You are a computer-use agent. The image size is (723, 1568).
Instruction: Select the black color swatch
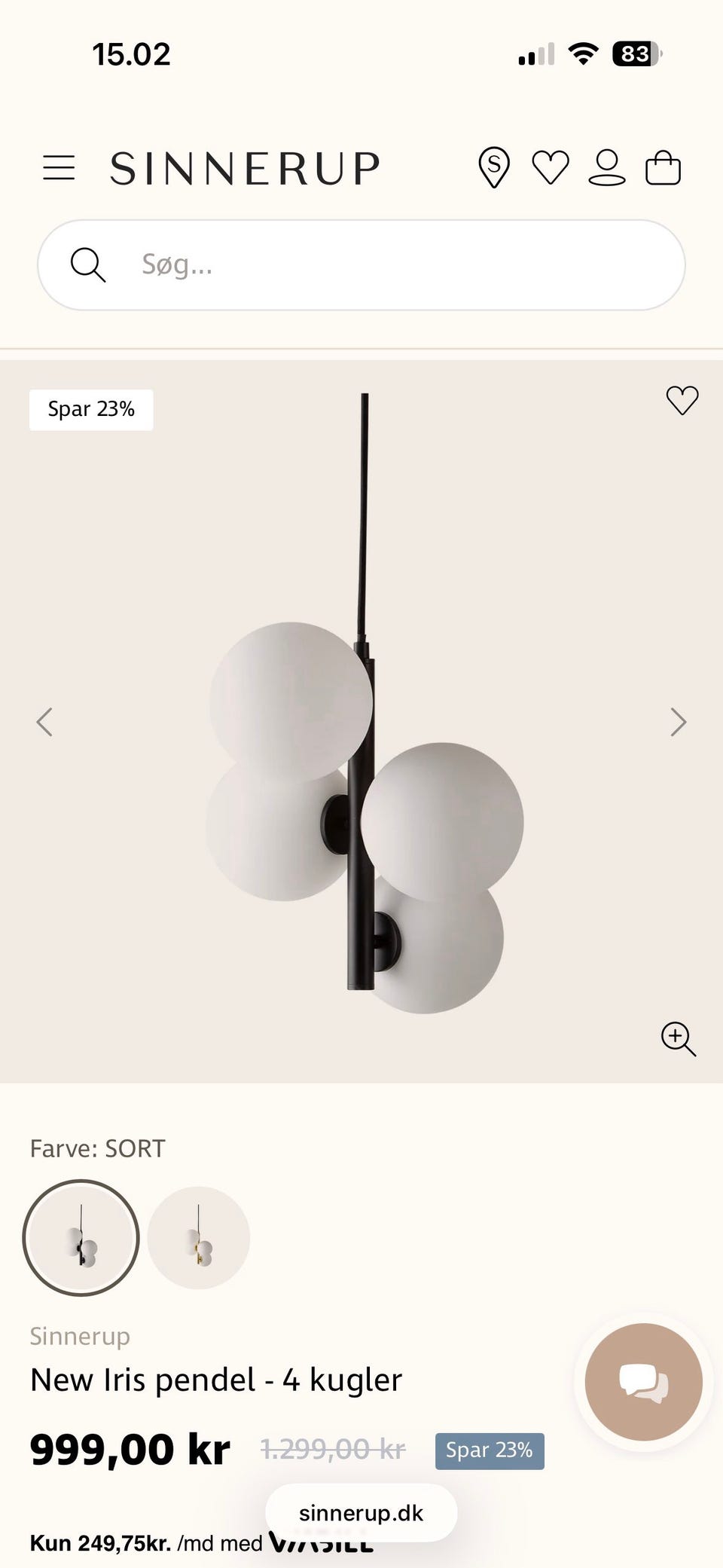[x=81, y=1238]
